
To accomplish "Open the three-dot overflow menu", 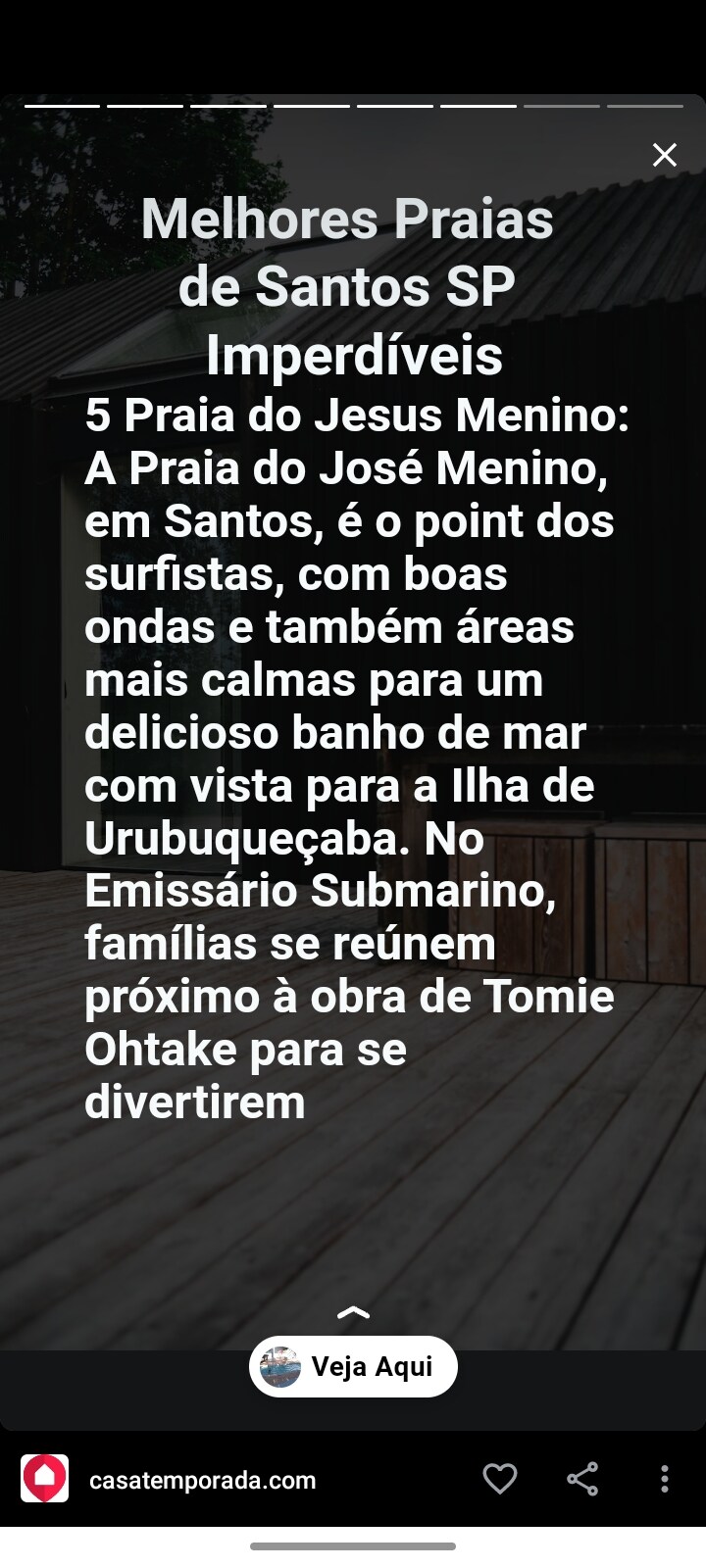I will pyautogui.click(x=664, y=1479).
